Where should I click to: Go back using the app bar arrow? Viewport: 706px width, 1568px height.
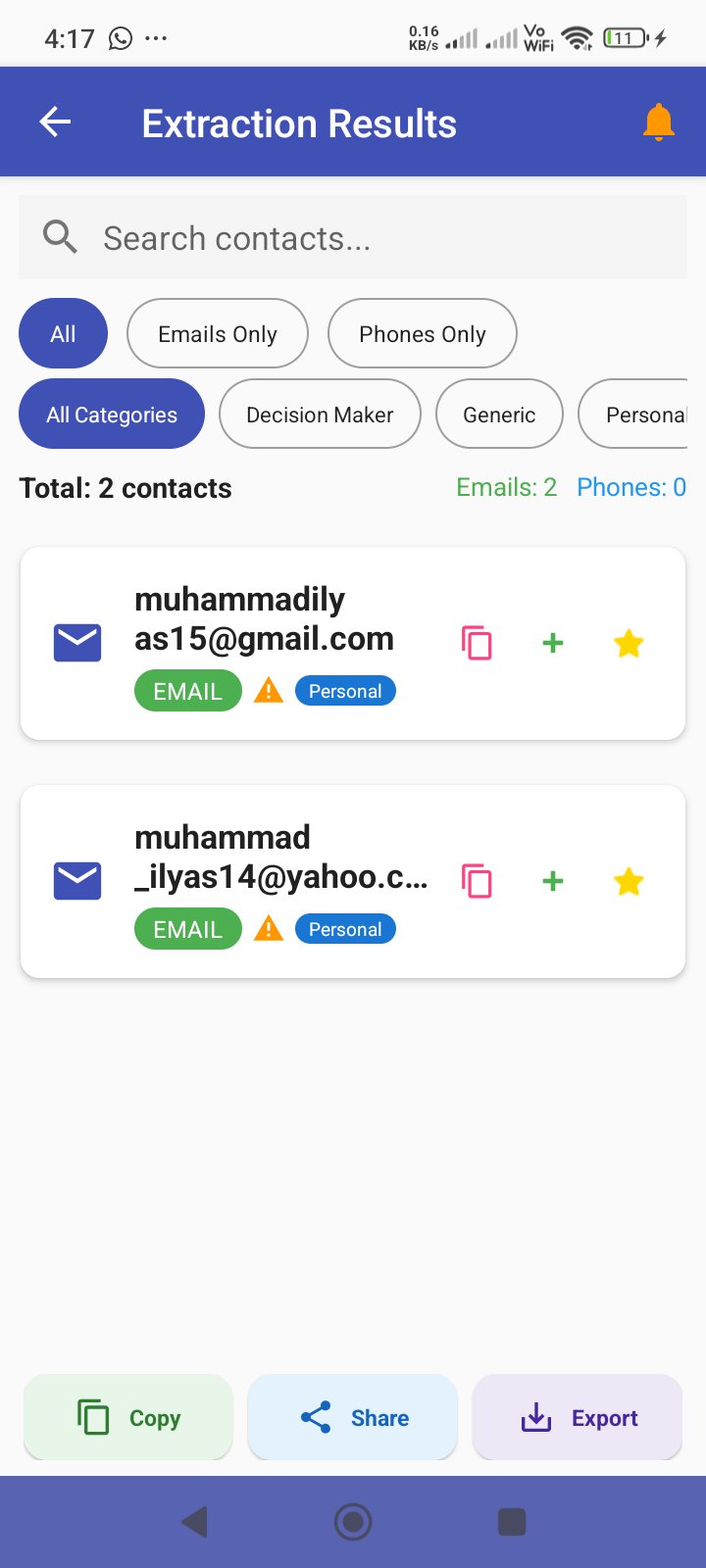click(55, 122)
